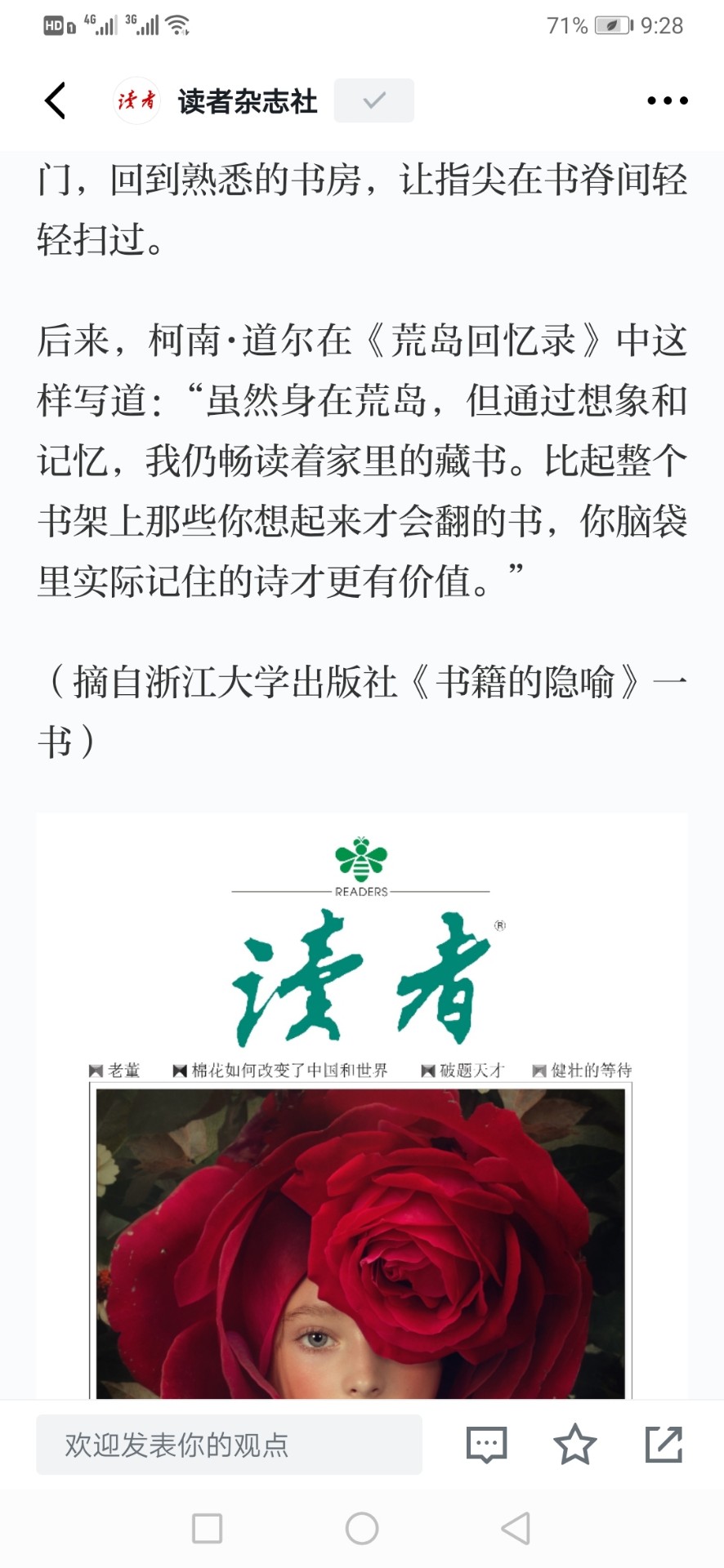Go to the home screen
724x1568 pixels.
[x=362, y=1528]
